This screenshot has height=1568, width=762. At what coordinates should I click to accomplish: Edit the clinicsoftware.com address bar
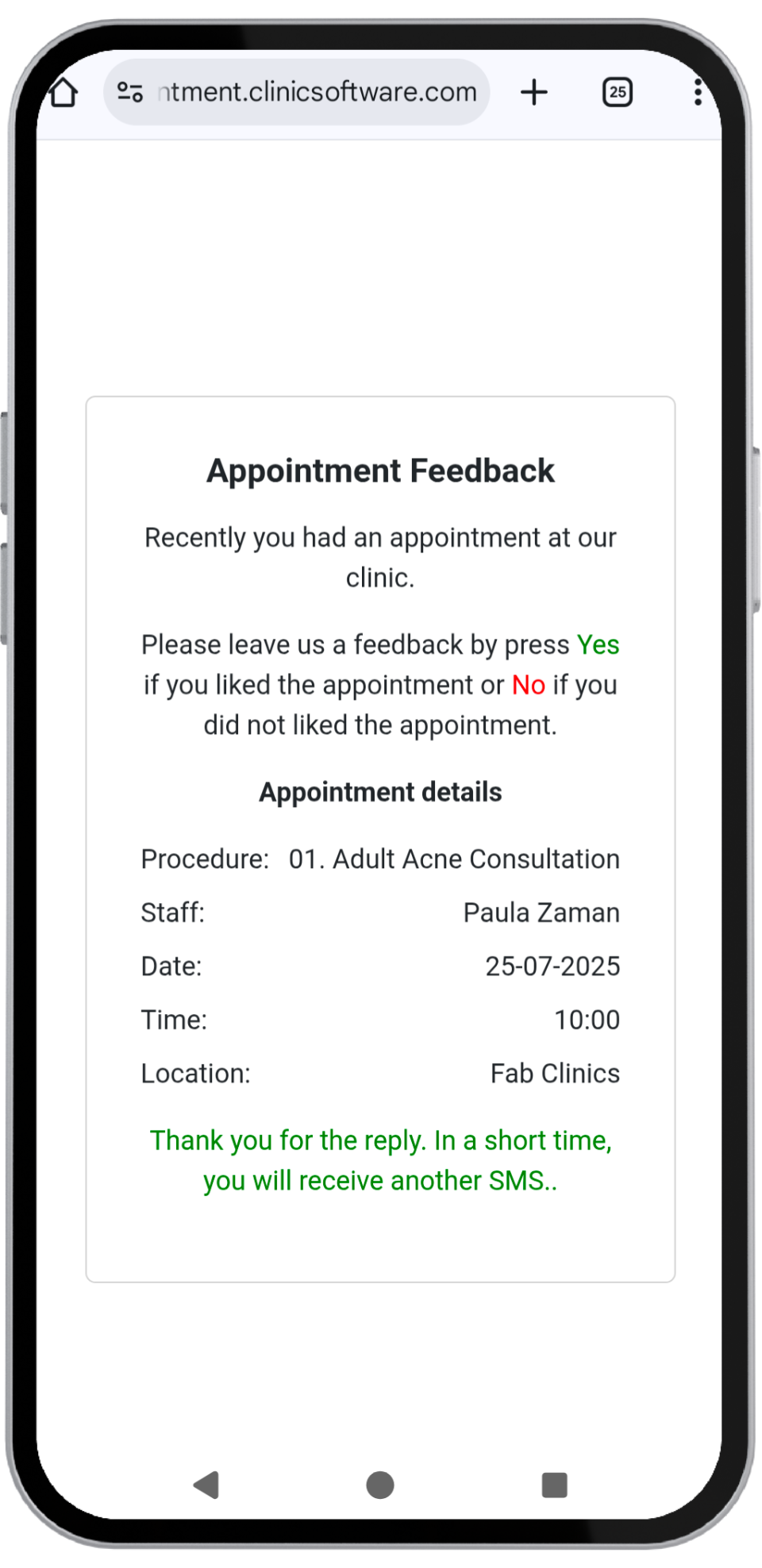coord(317,93)
